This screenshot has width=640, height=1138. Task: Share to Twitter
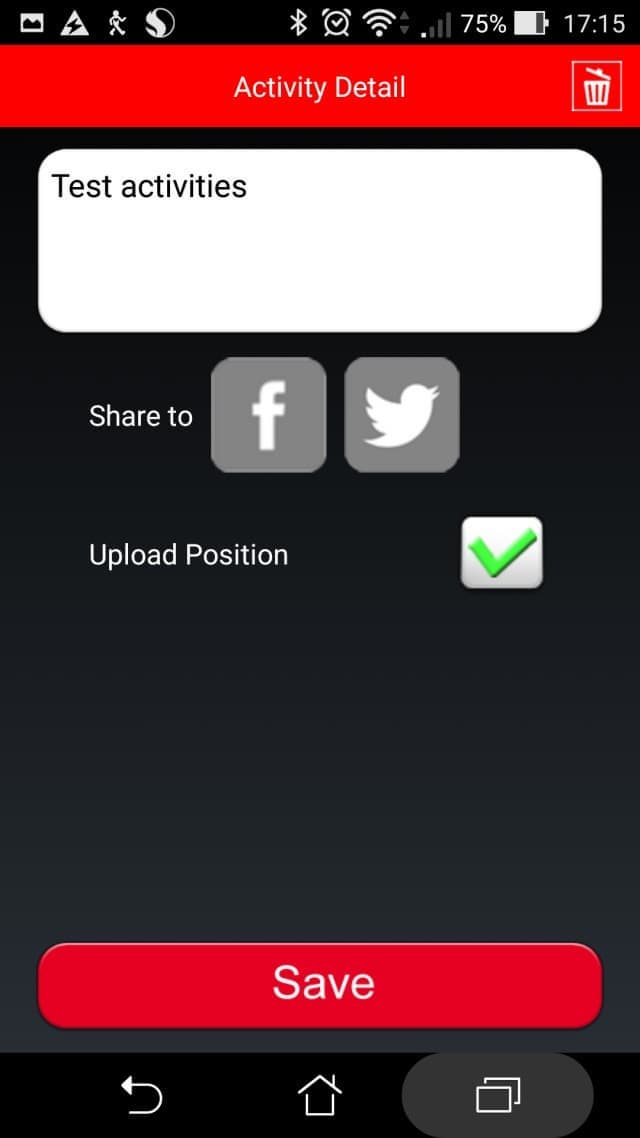tap(402, 415)
